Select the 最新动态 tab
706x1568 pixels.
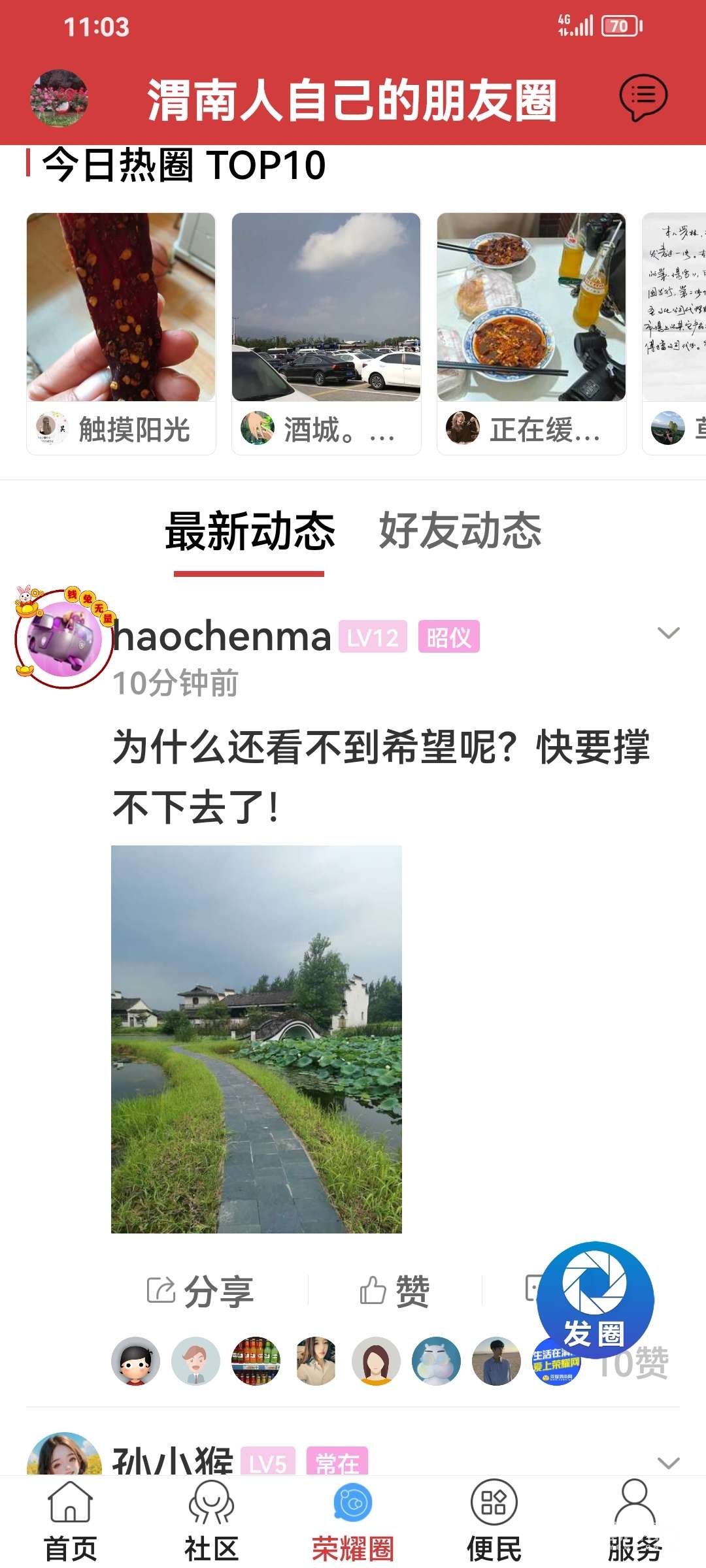(x=250, y=531)
